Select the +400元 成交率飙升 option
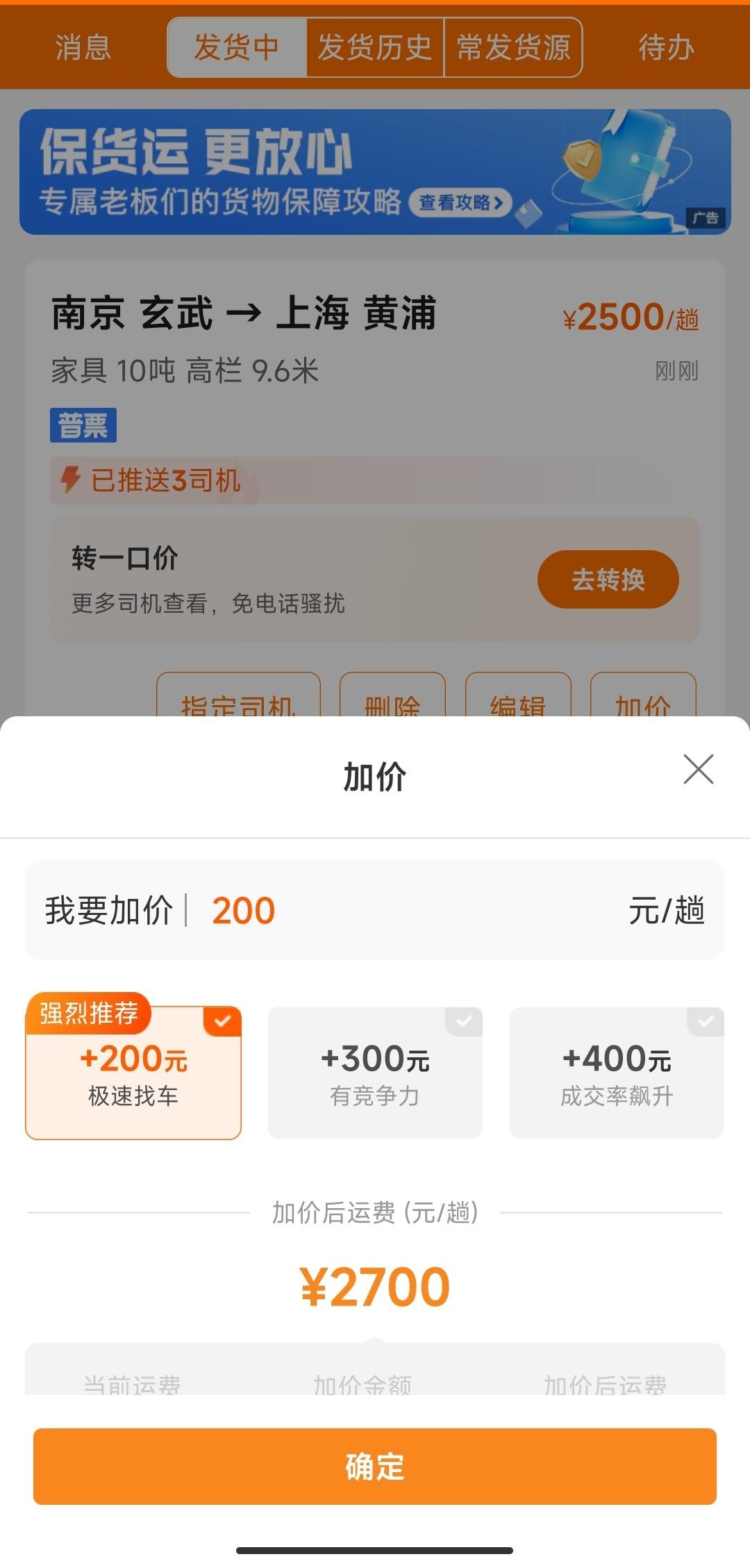 click(616, 1073)
